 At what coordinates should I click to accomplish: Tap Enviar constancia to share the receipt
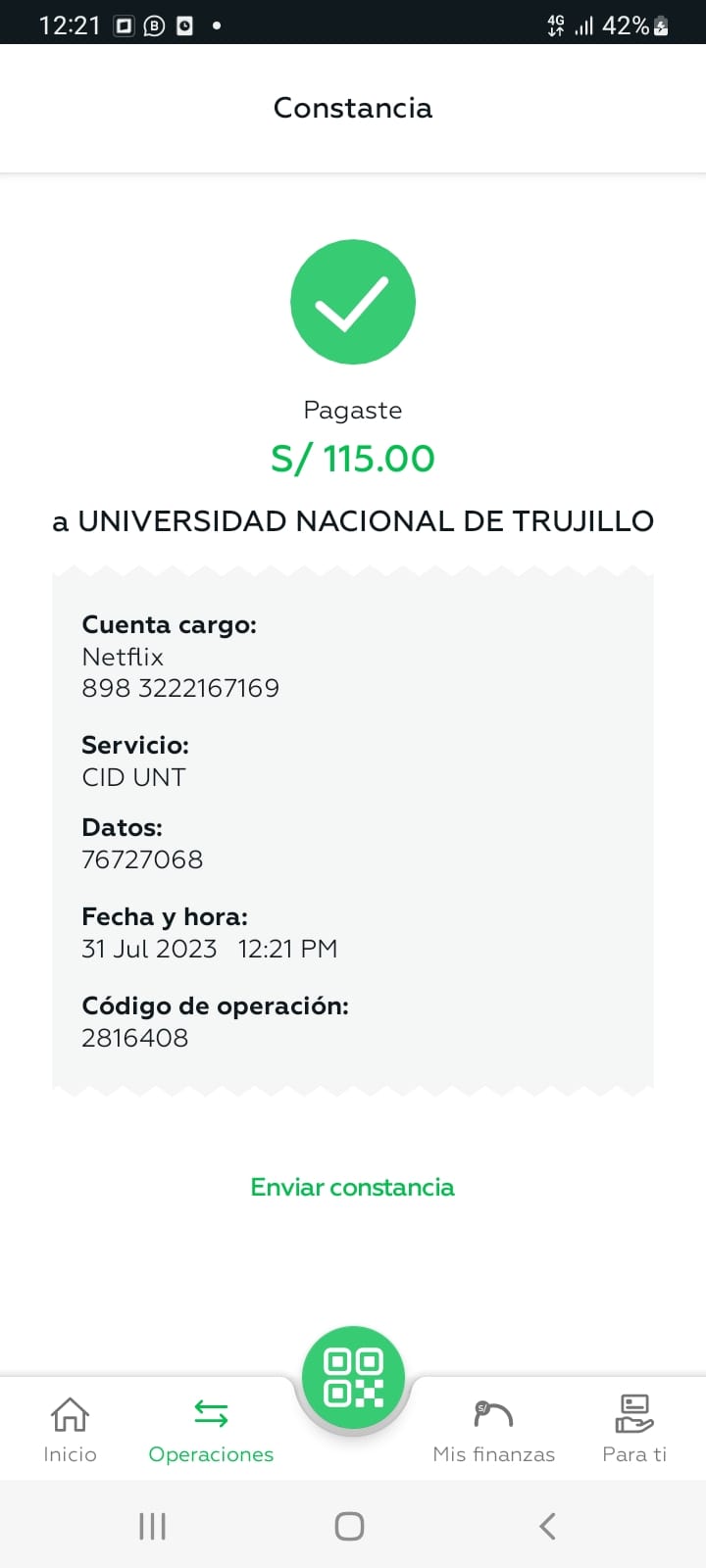pos(352,1187)
